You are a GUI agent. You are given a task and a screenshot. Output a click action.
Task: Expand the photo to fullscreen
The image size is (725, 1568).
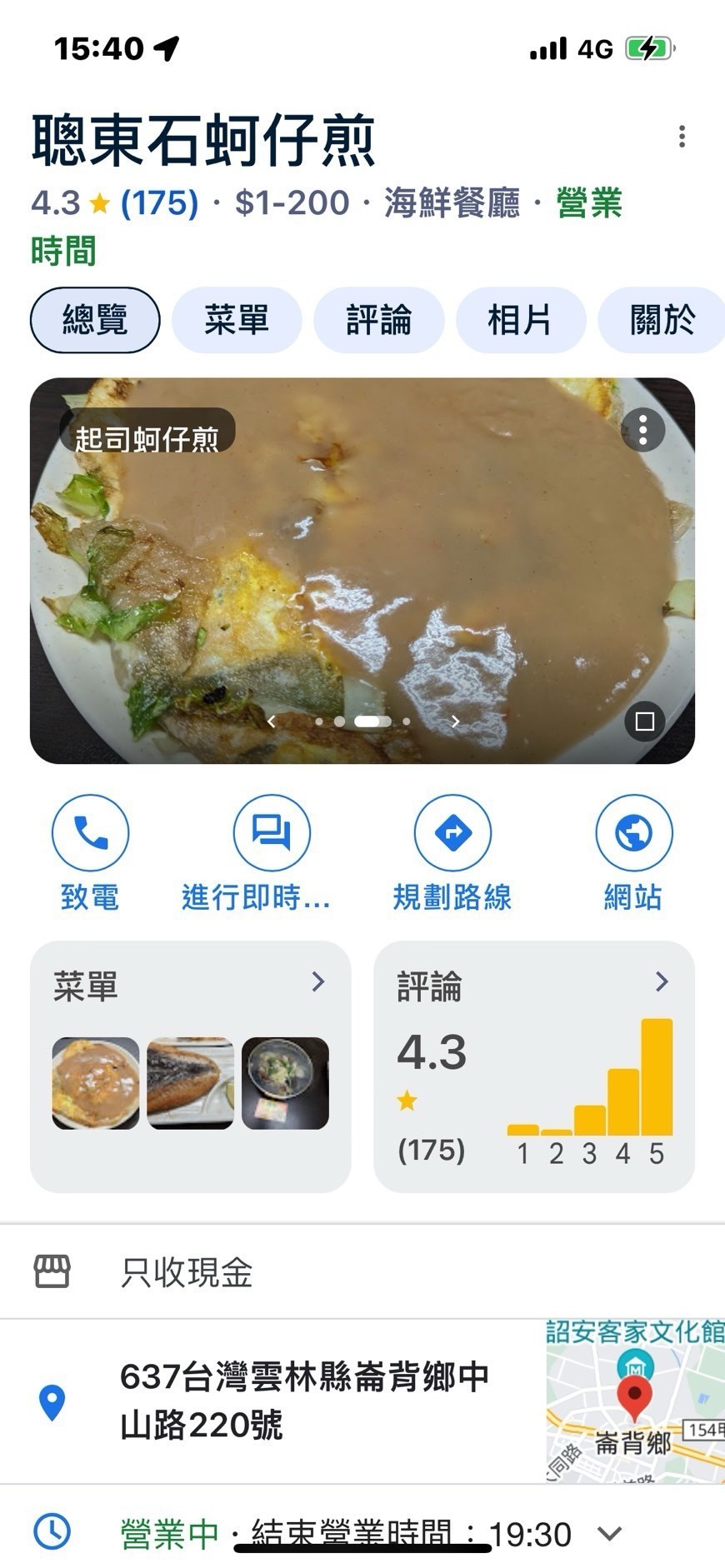pos(644,722)
